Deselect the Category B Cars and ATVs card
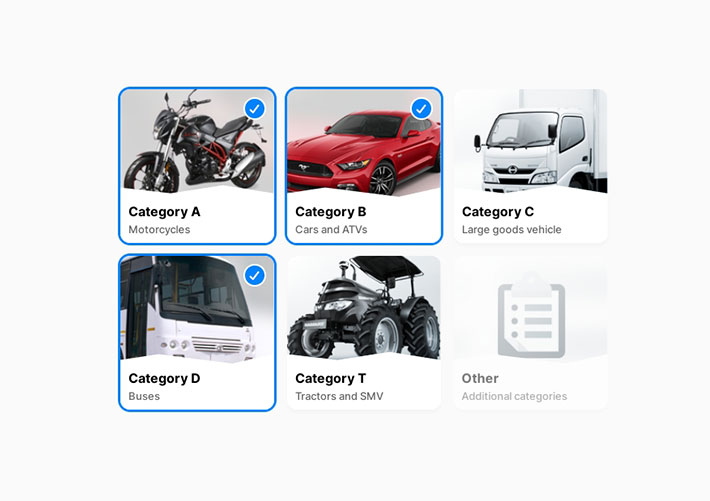 pos(364,166)
